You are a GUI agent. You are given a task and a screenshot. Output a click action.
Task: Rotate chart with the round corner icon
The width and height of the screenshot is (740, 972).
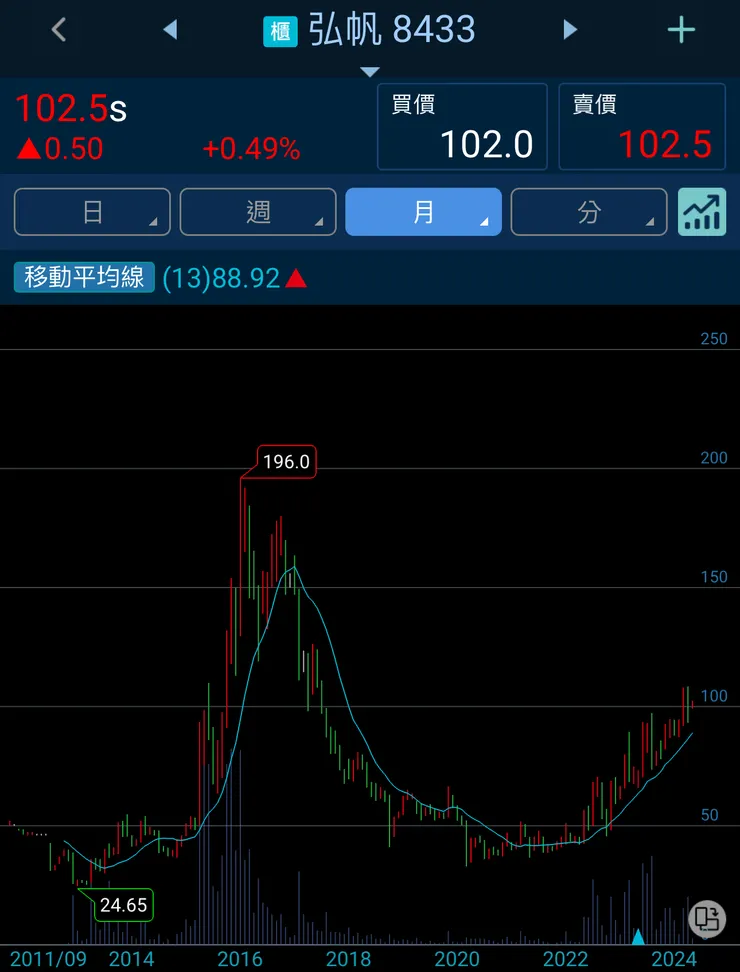click(x=706, y=917)
